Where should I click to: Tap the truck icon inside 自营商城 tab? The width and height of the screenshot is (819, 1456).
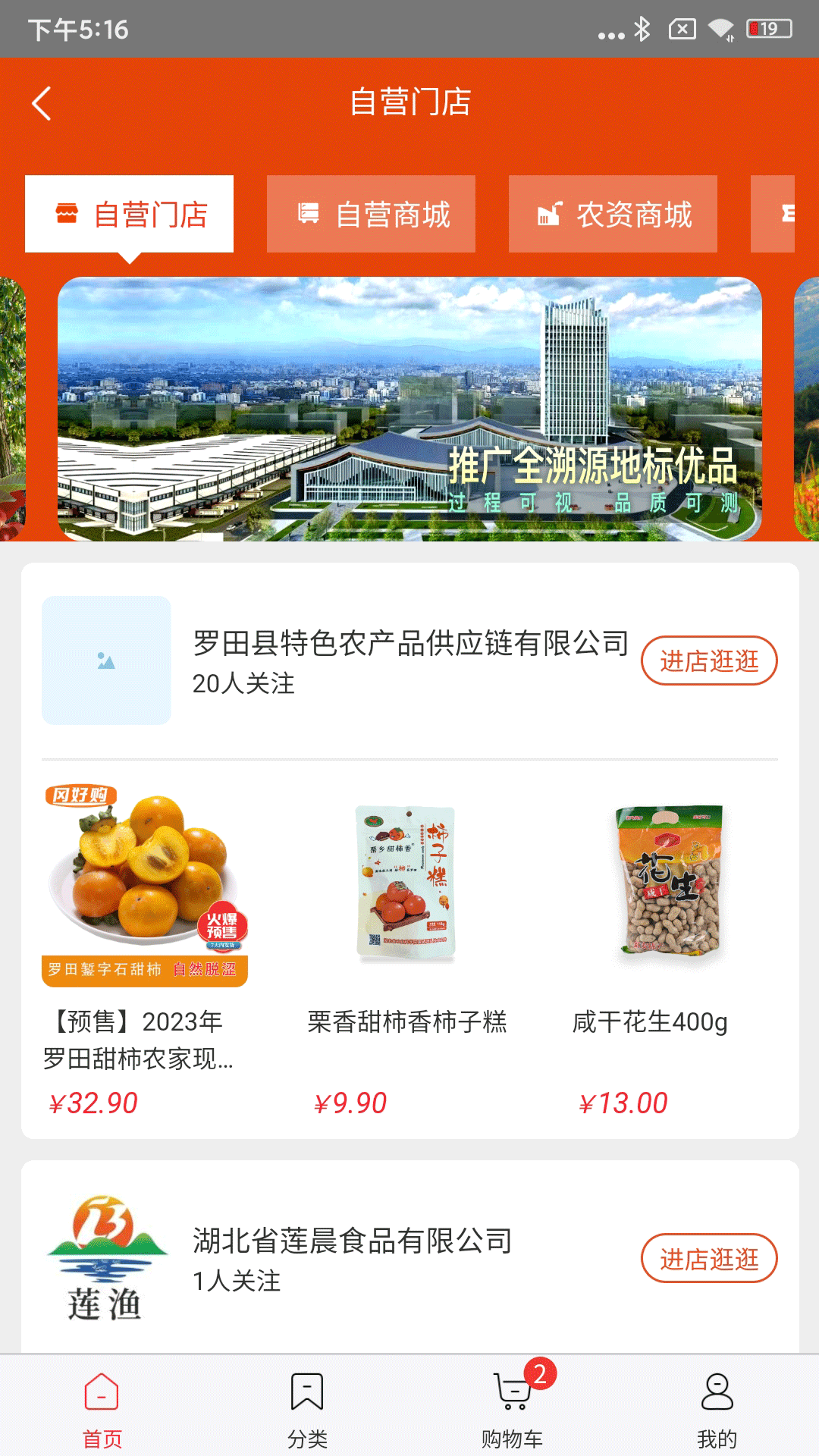pyautogui.click(x=309, y=214)
